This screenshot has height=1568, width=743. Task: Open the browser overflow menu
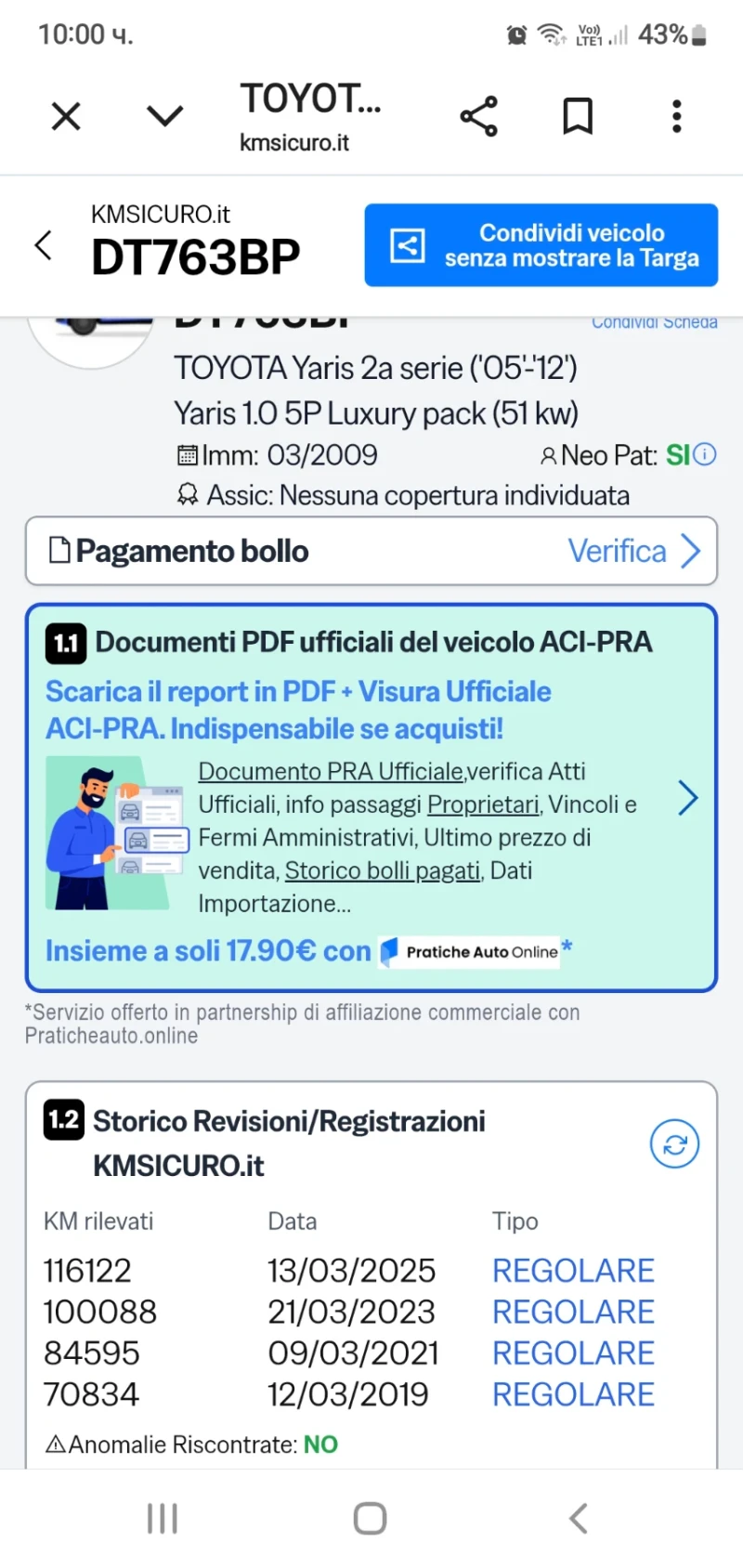click(x=676, y=117)
